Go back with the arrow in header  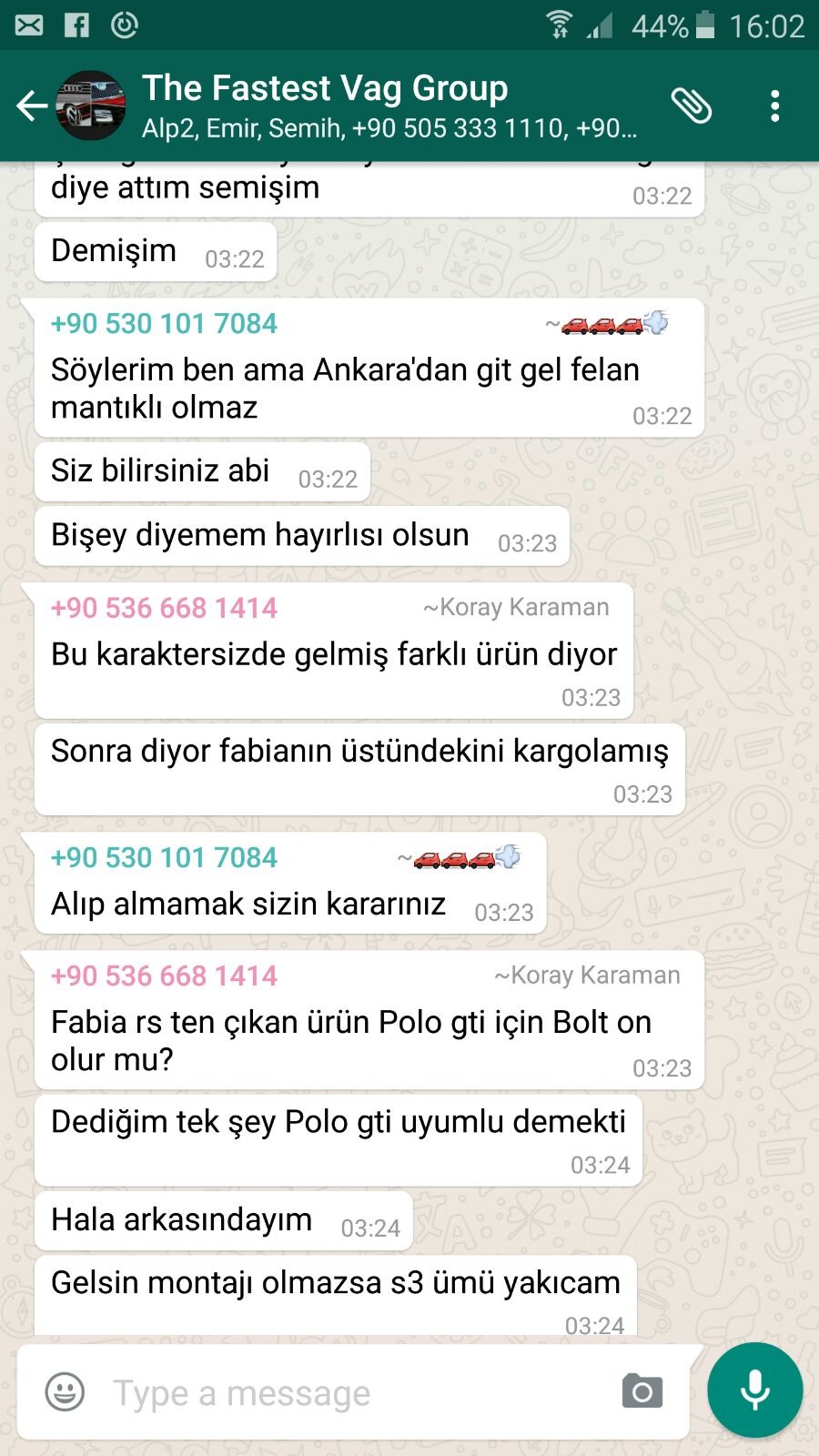click(x=31, y=106)
